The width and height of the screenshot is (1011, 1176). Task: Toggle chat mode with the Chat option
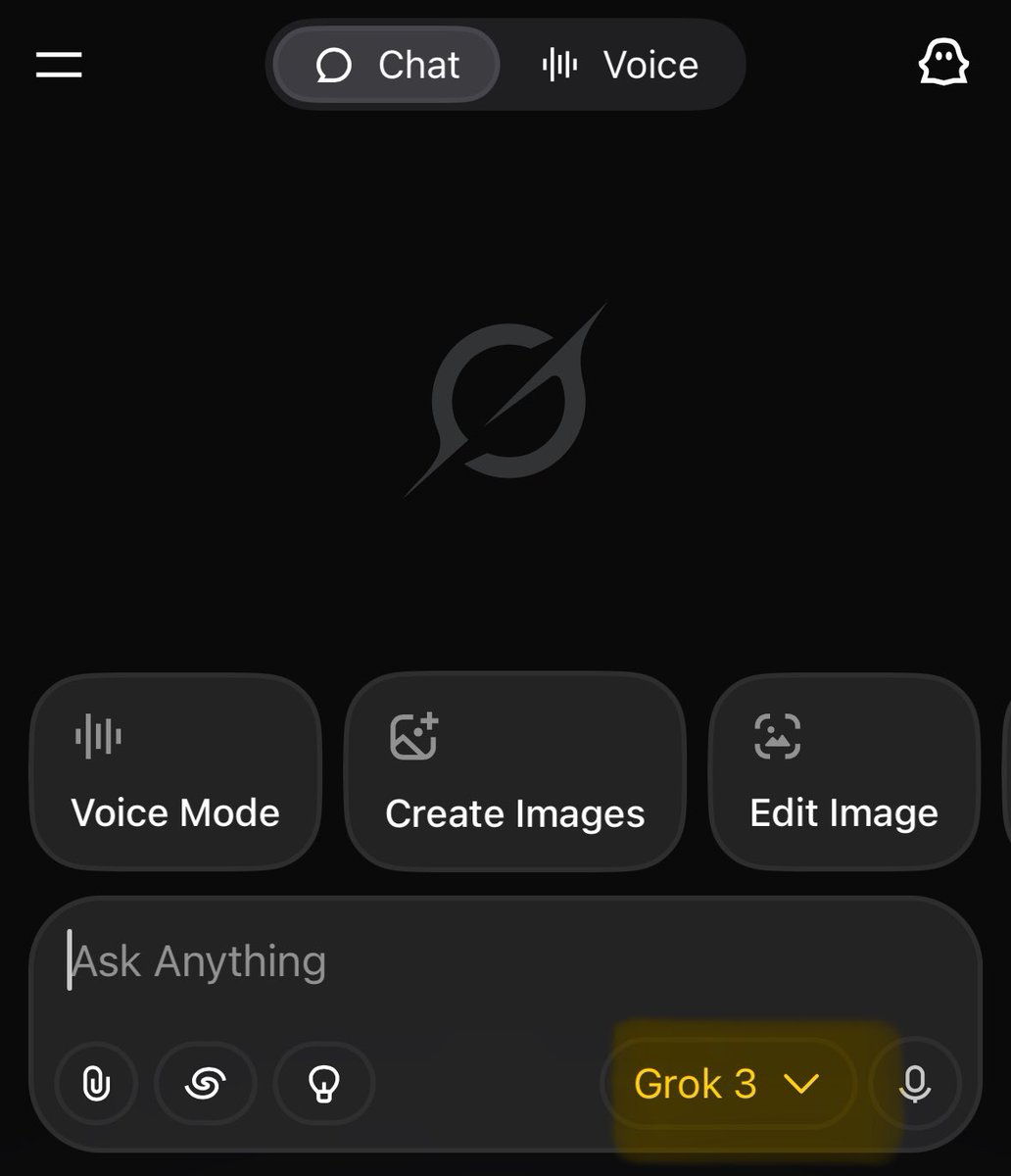[x=386, y=65]
